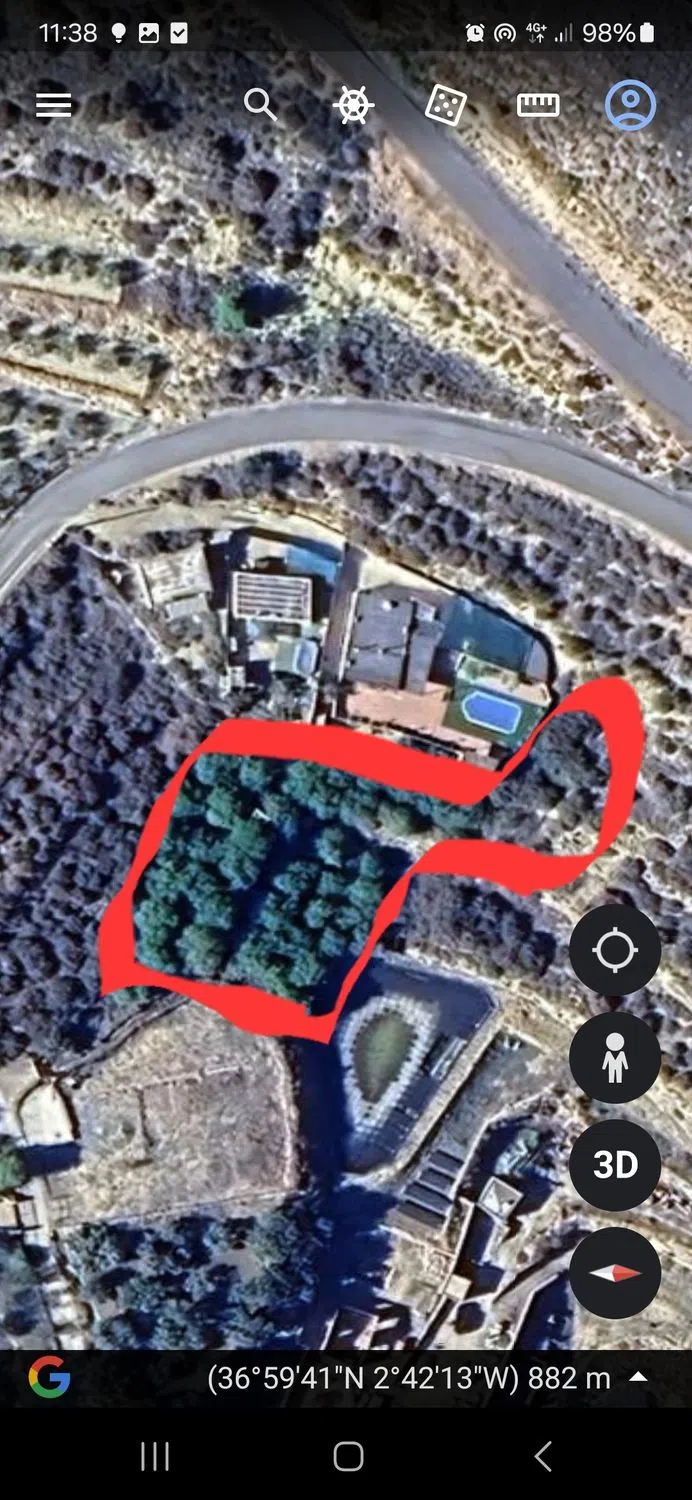Go back with system back button
Viewport: 692px width, 1500px height.
543,1456
